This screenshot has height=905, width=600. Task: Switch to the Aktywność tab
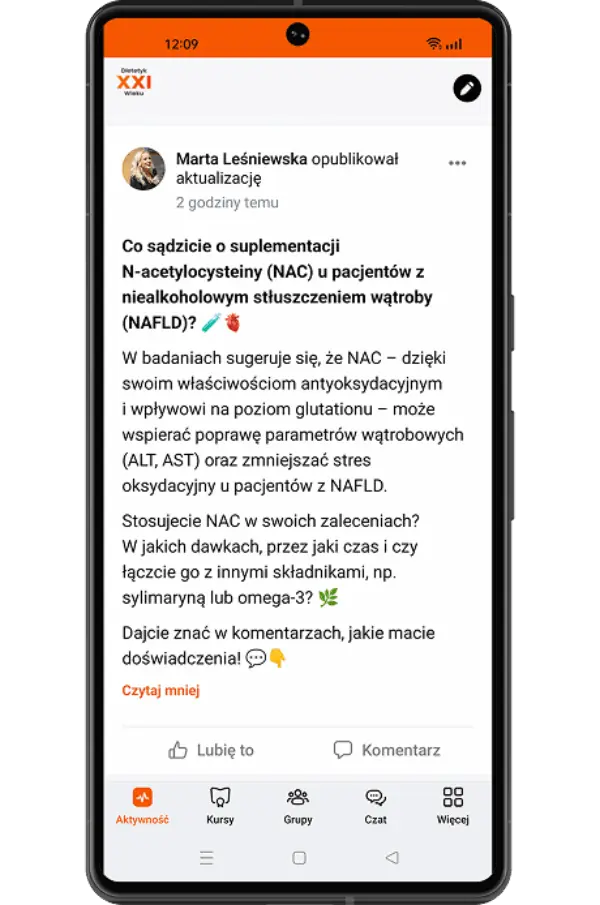(x=142, y=806)
